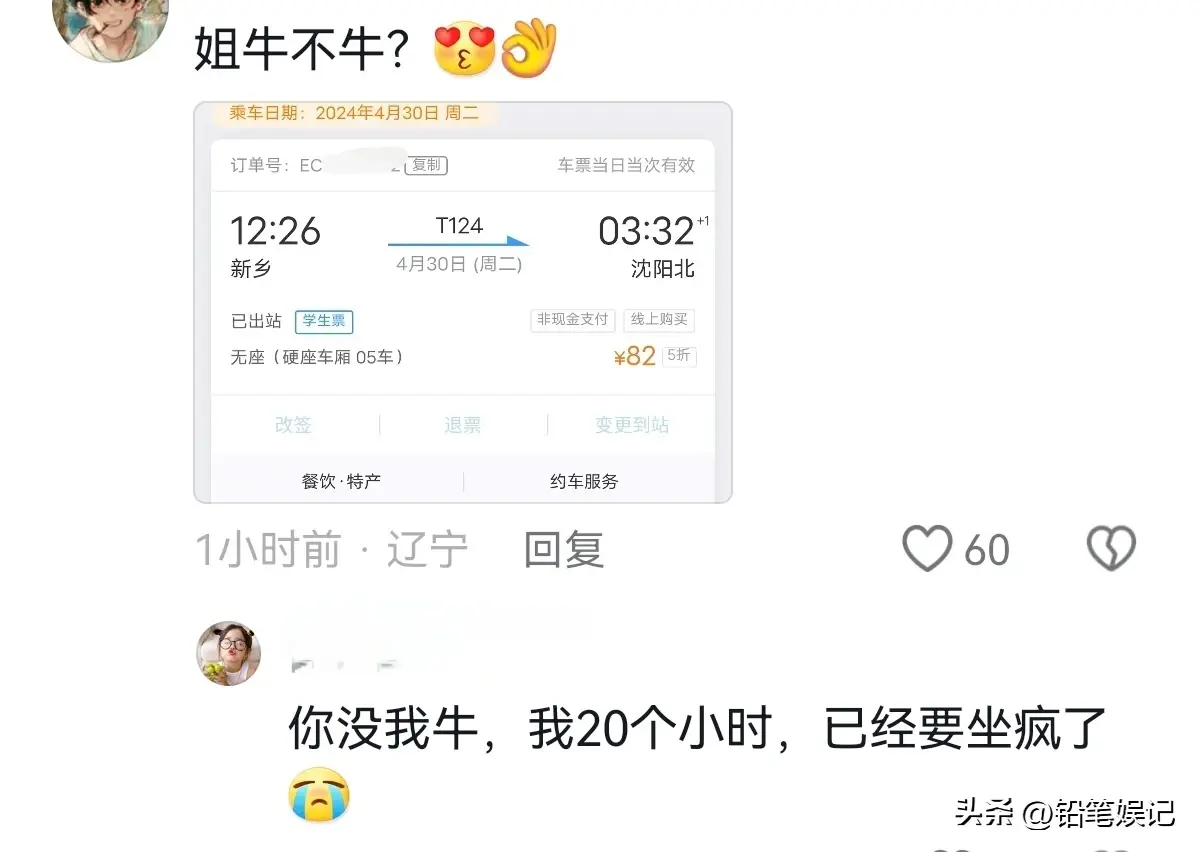Screen dimensions: 1200x852
Task: Tap 回复 to reply to the comment
Action: coord(564,550)
